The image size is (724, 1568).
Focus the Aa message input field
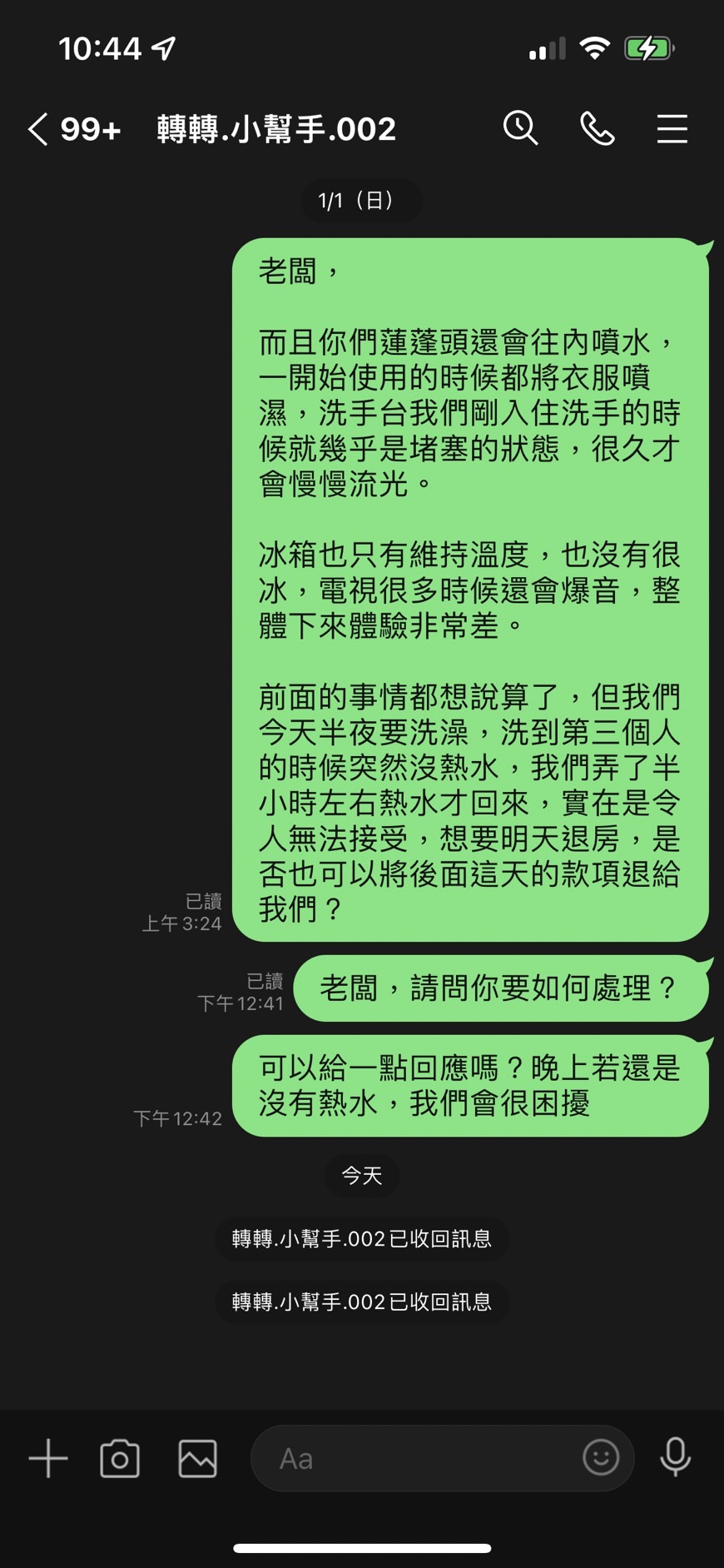pyautogui.click(x=416, y=1458)
